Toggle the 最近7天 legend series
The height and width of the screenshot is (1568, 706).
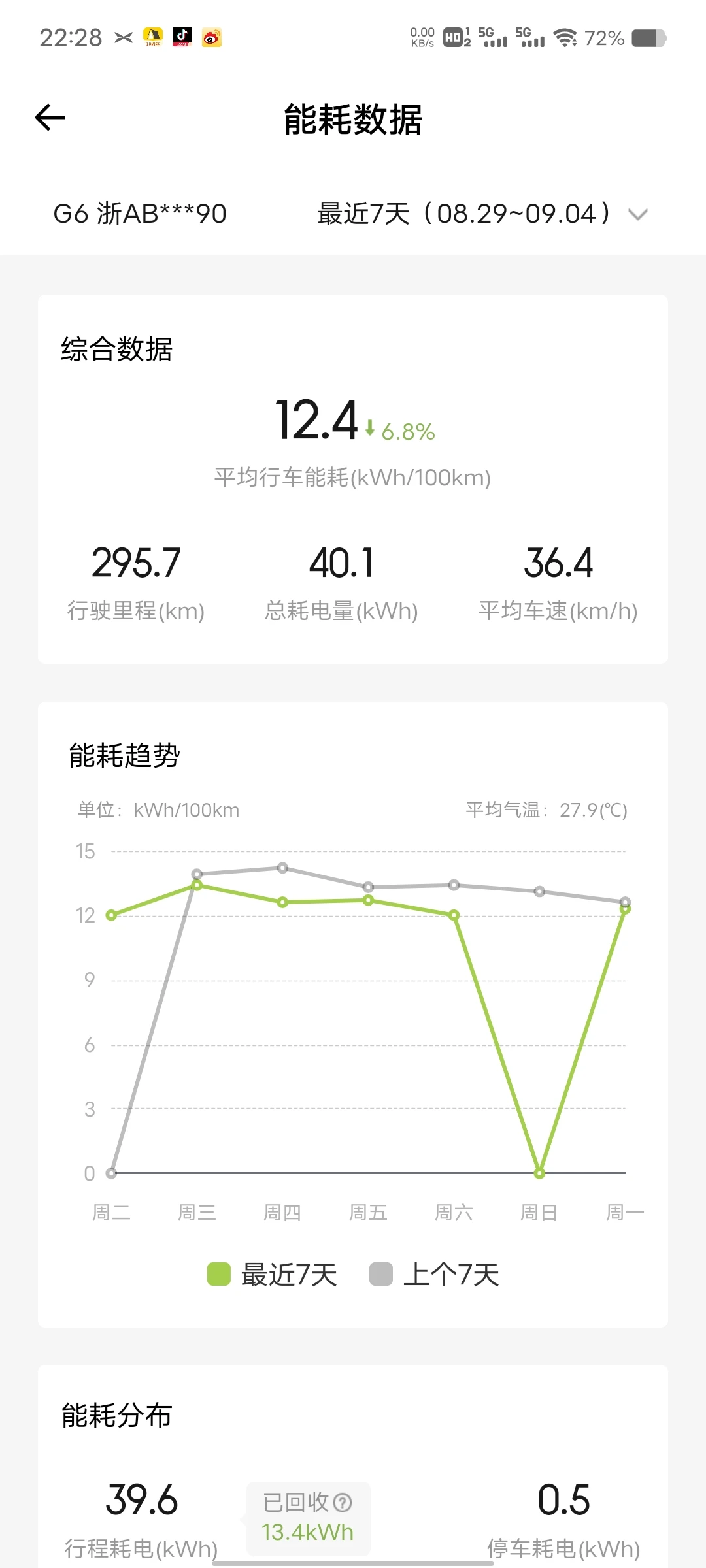[272, 1274]
